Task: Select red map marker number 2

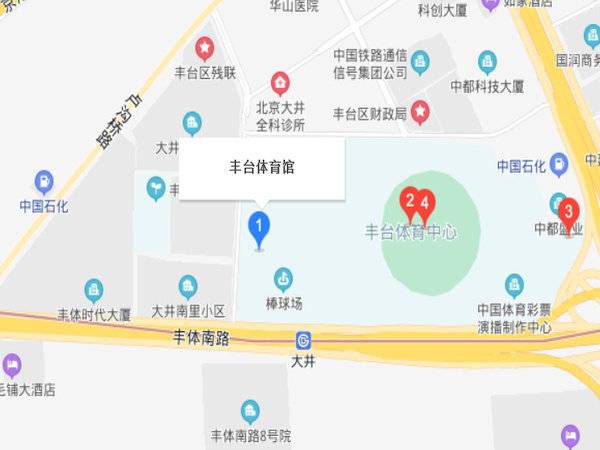Action: pyautogui.click(x=408, y=200)
